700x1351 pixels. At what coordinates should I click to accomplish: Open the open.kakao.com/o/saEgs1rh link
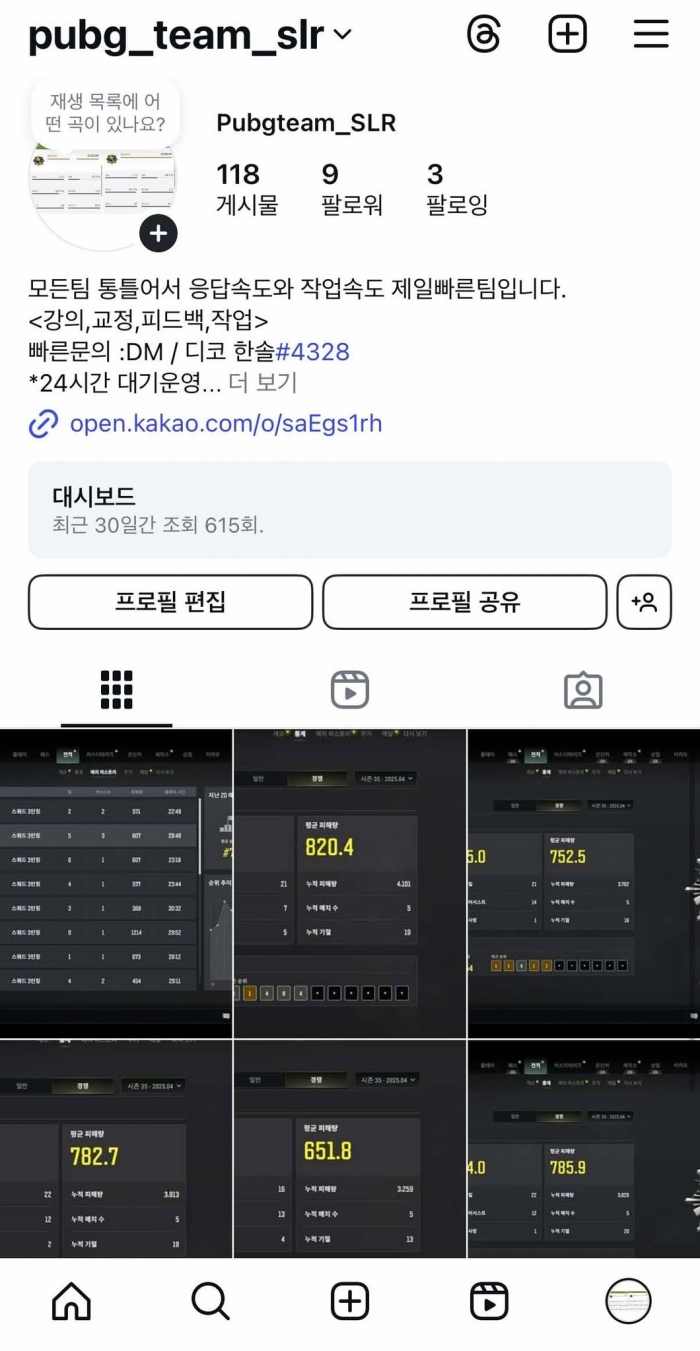tap(225, 424)
